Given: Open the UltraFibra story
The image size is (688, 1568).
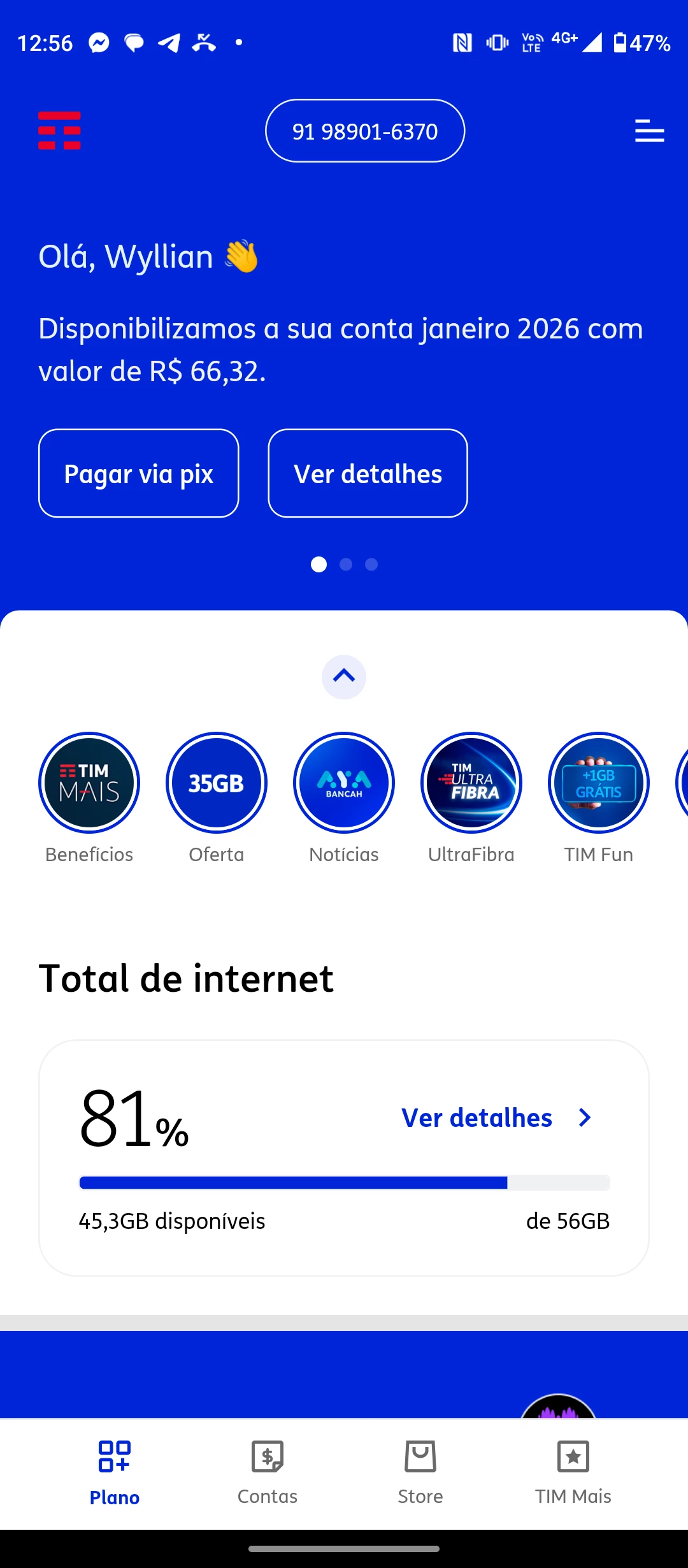Looking at the screenshot, I should 471,783.
